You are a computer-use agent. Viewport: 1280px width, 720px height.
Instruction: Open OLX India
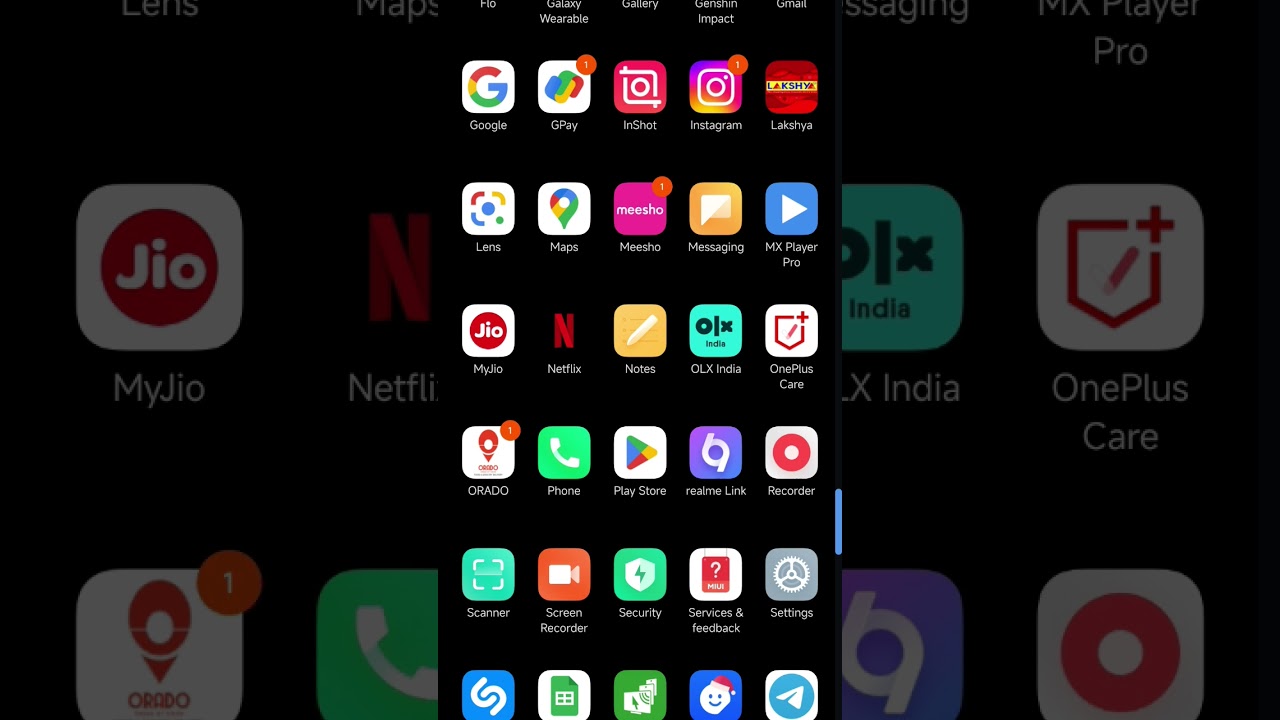click(716, 331)
